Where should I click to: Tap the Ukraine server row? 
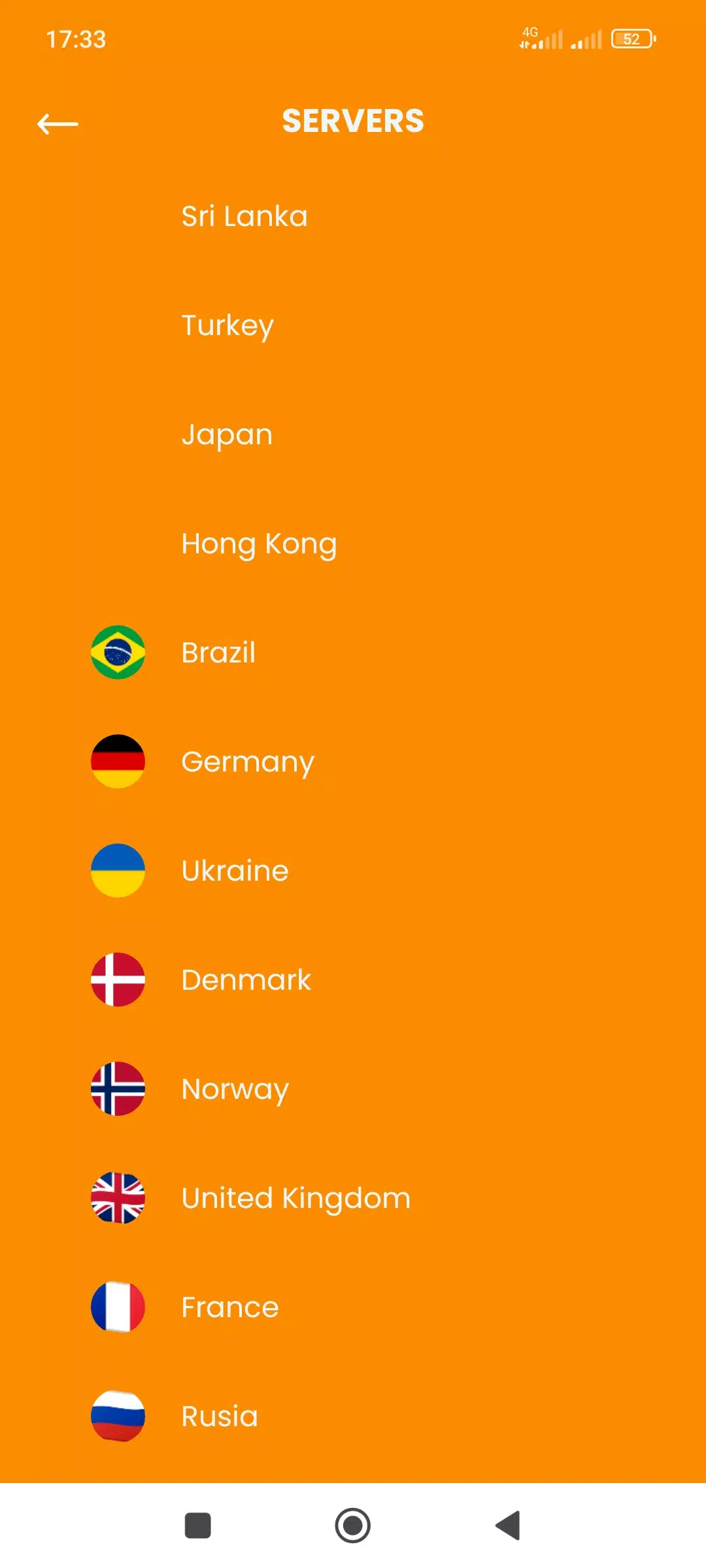pyautogui.click(x=353, y=871)
